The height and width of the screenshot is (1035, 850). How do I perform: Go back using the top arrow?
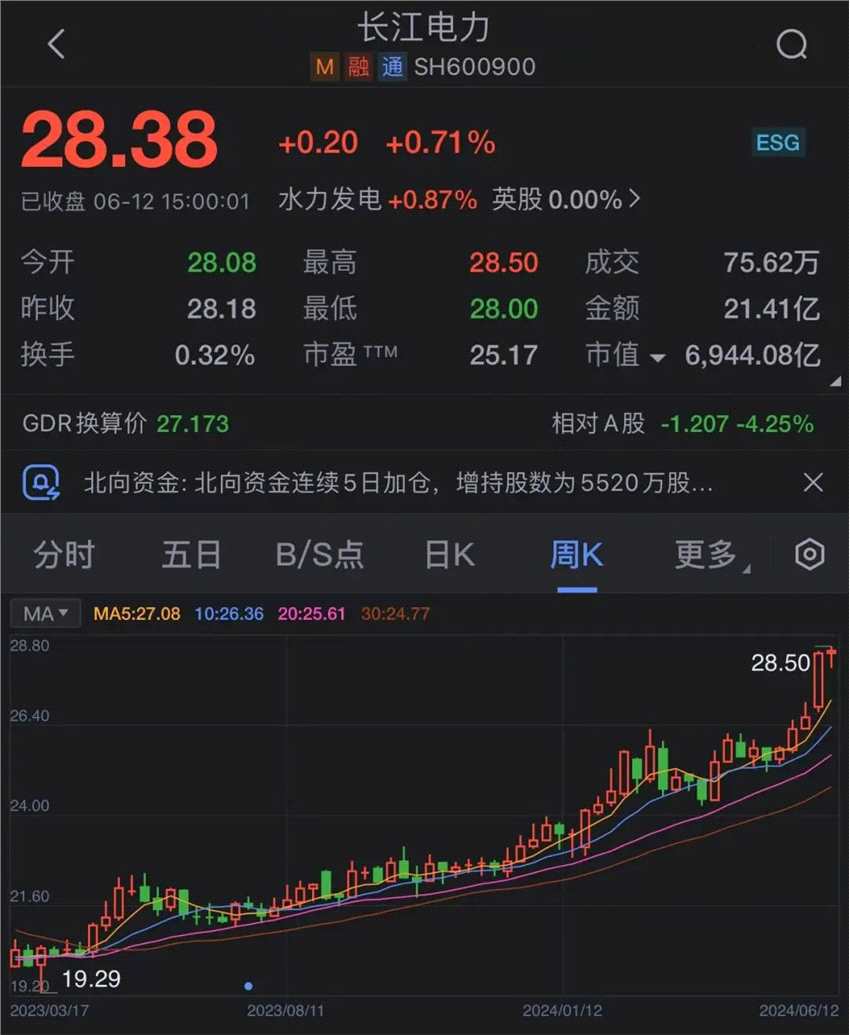point(57,44)
